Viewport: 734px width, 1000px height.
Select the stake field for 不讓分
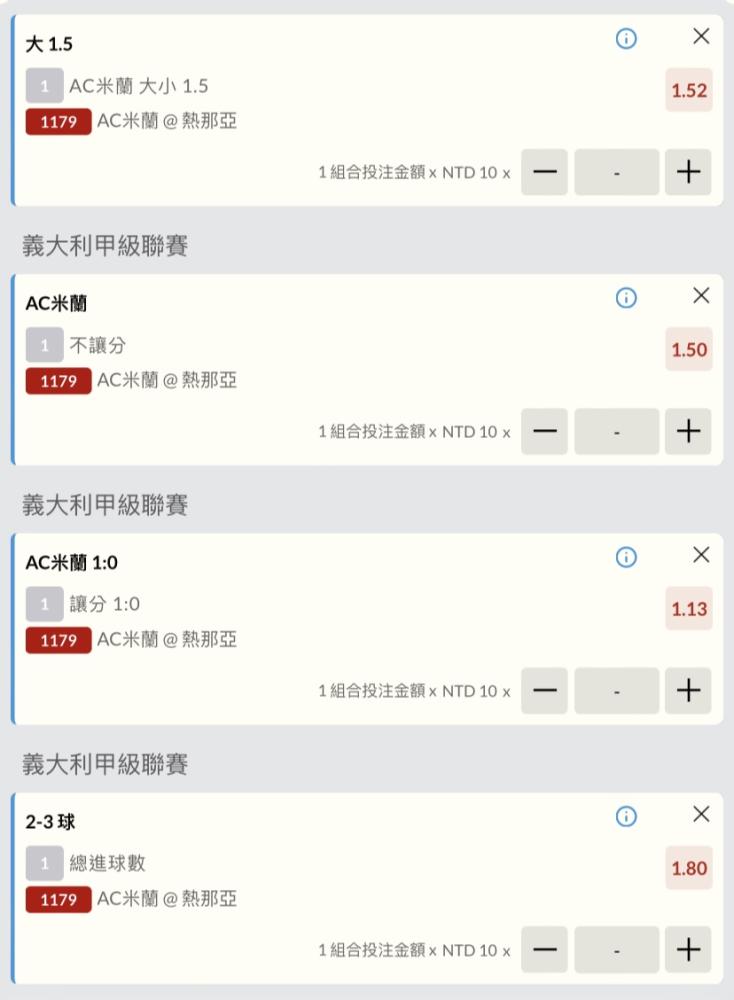pos(617,431)
